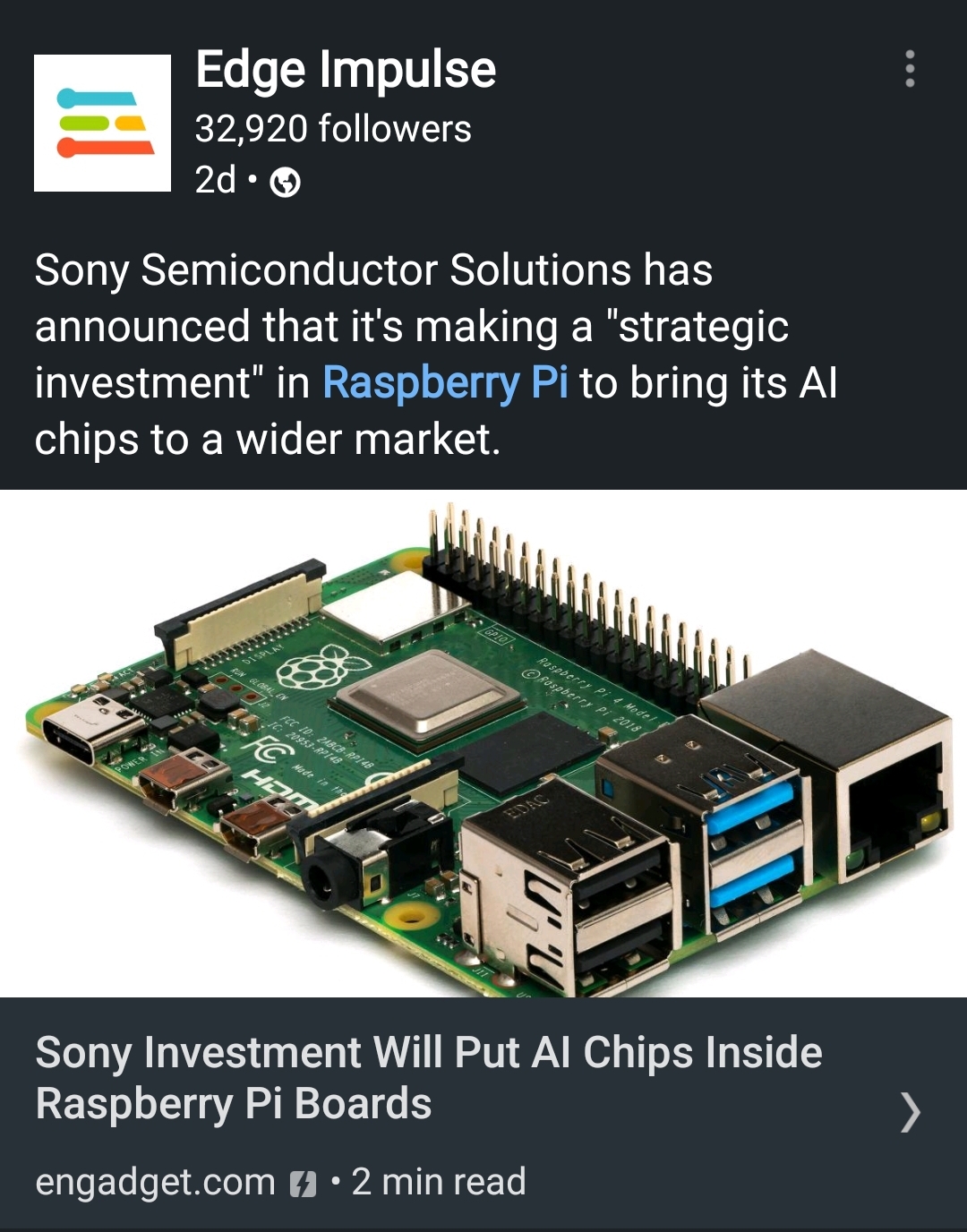967x1232 pixels.
Task: Open the post's three-dot overflow menu
Action: pyautogui.click(x=910, y=69)
